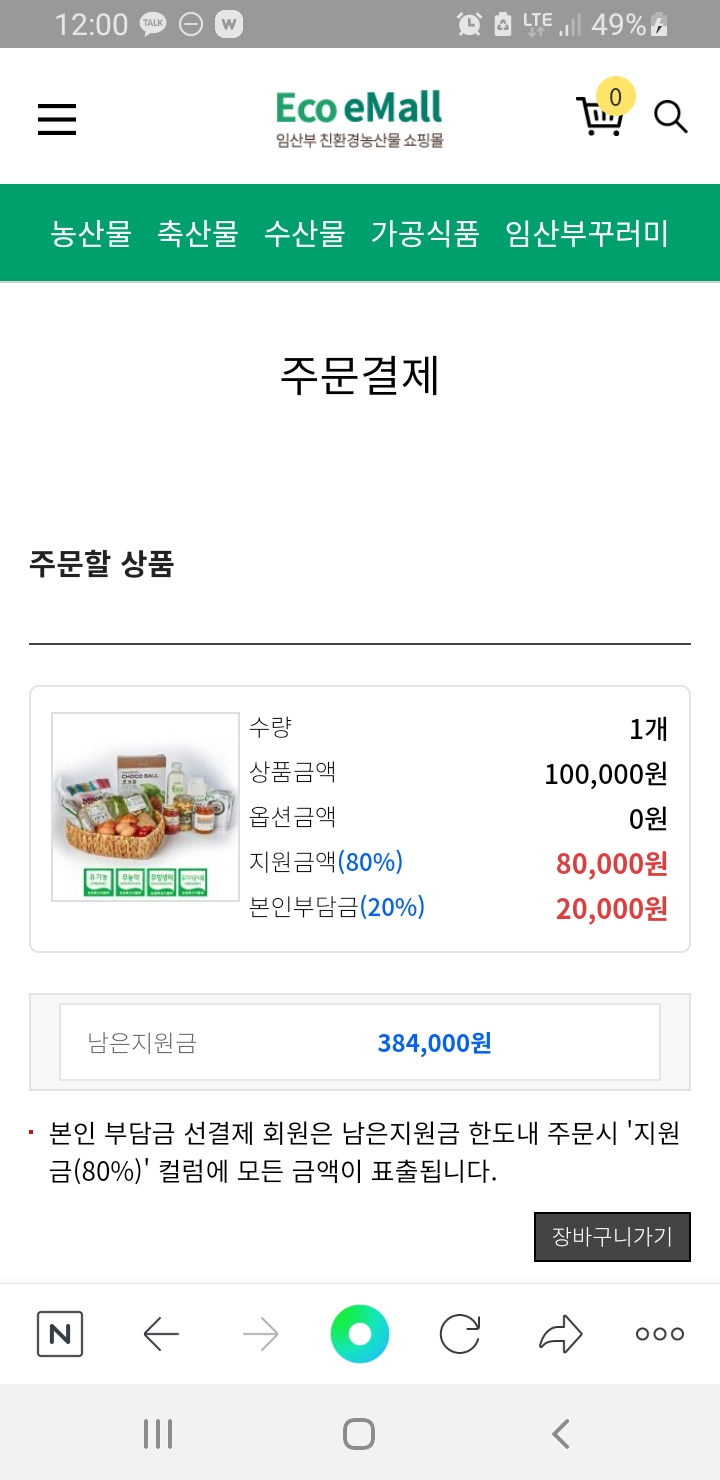
Task: Open the ordered product thumbnail
Action: click(x=145, y=806)
